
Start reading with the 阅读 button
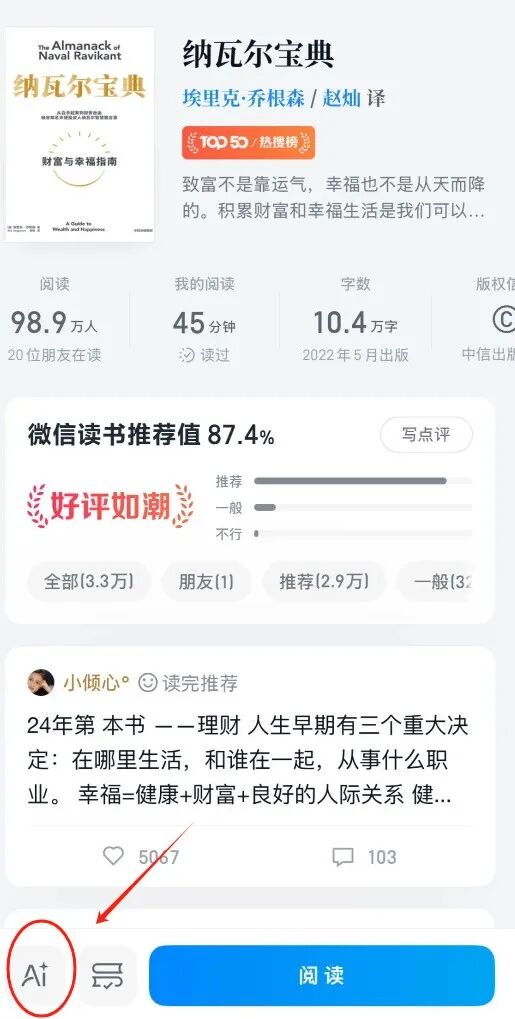pyautogui.click(x=321, y=975)
